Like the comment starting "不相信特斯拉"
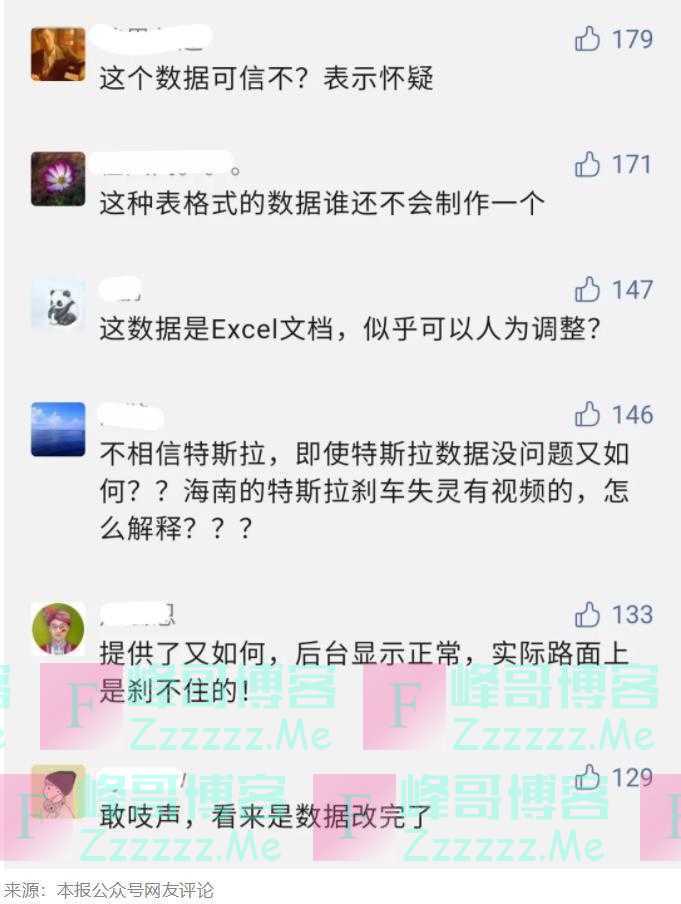The width and height of the screenshot is (681, 904). [588, 414]
